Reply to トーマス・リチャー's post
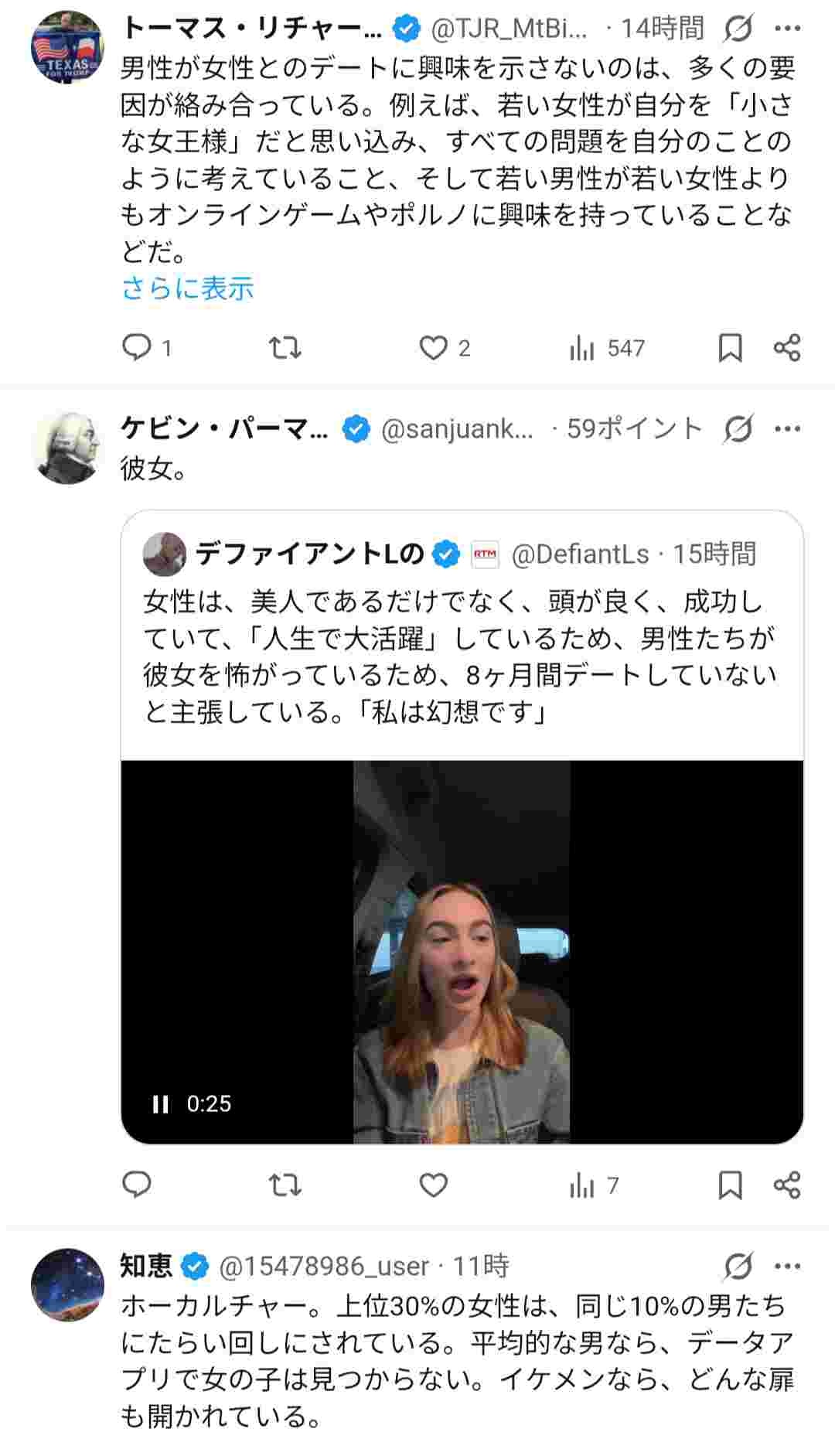Screen dimensions: 835x1456 click(x=137, y=348)
